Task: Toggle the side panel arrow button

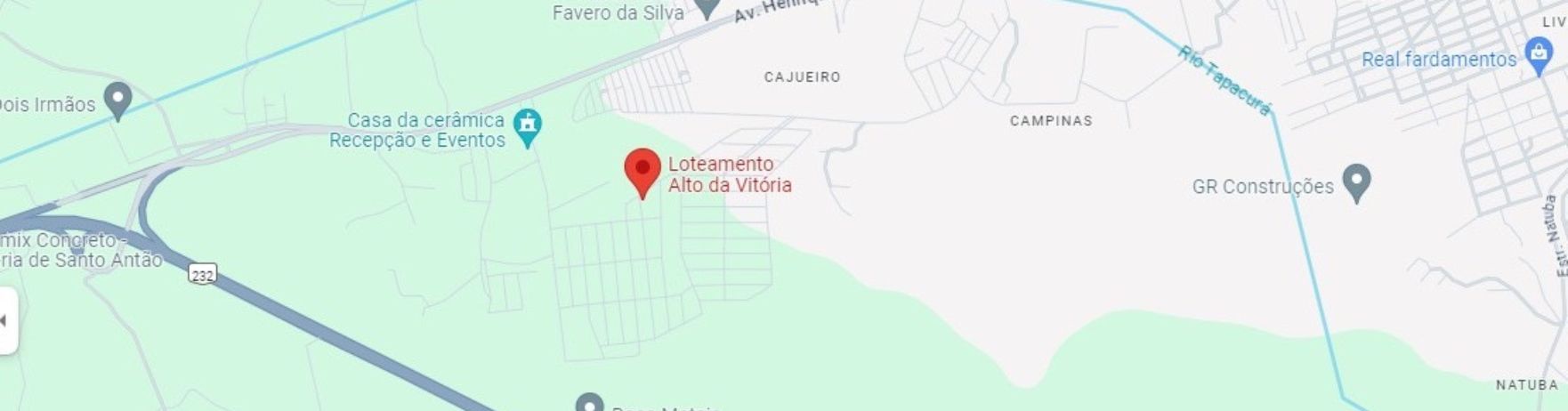Action: tap(5, 320)
